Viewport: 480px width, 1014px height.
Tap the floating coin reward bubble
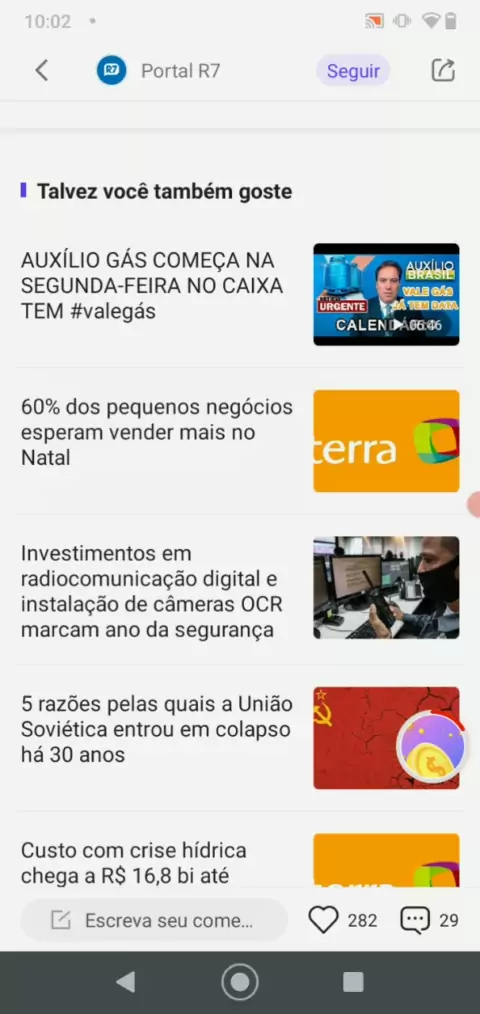click(x=432, y=746)
